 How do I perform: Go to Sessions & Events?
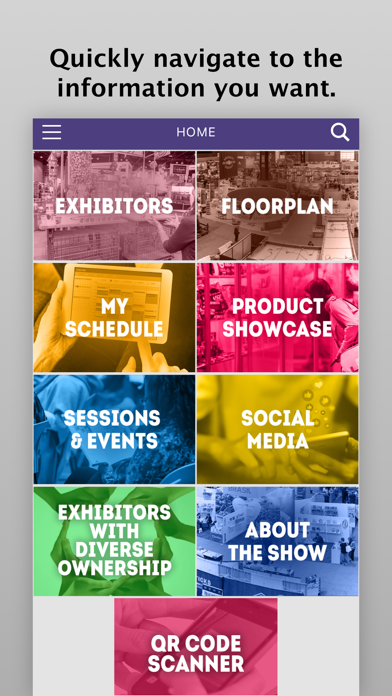click(115, 429)
